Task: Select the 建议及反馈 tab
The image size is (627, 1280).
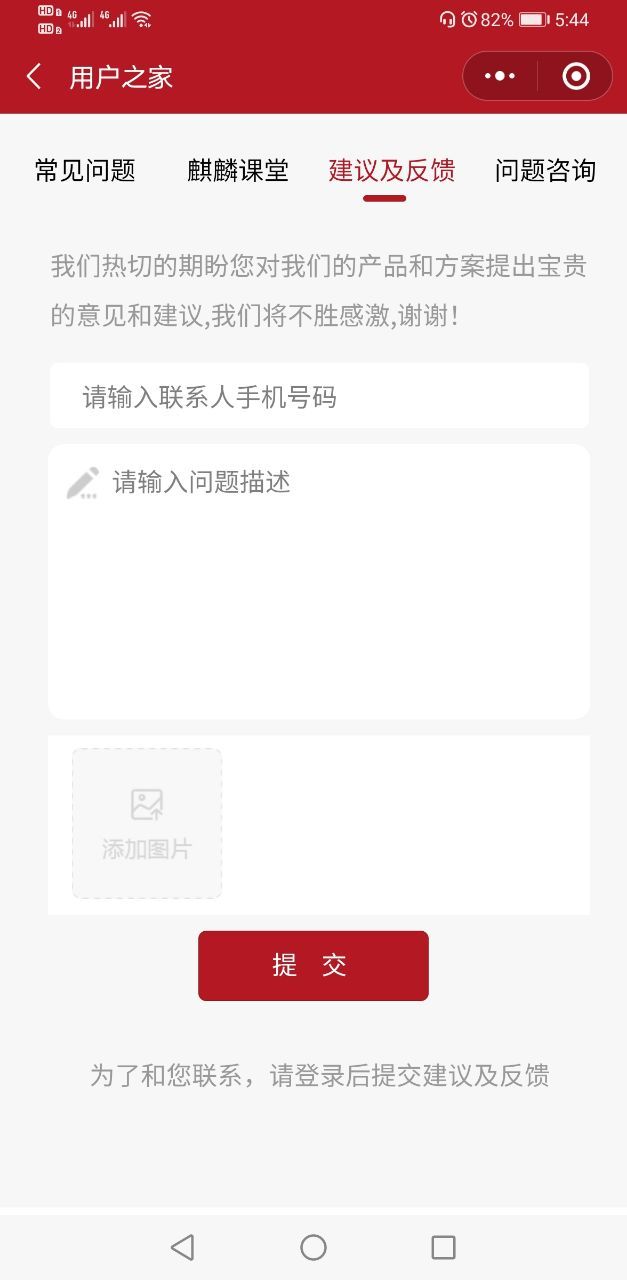Action: (x=392, y=171)
